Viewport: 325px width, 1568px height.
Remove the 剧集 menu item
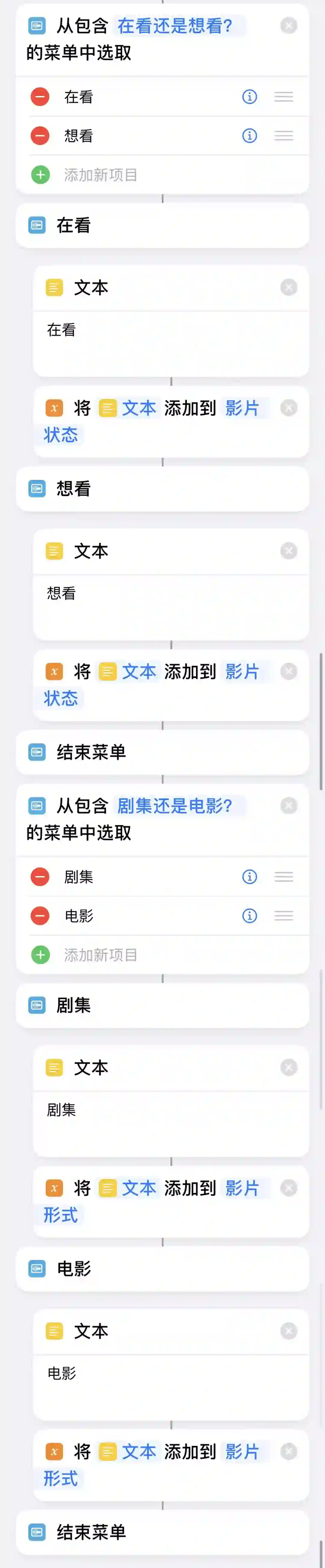[x=40, y=876]
